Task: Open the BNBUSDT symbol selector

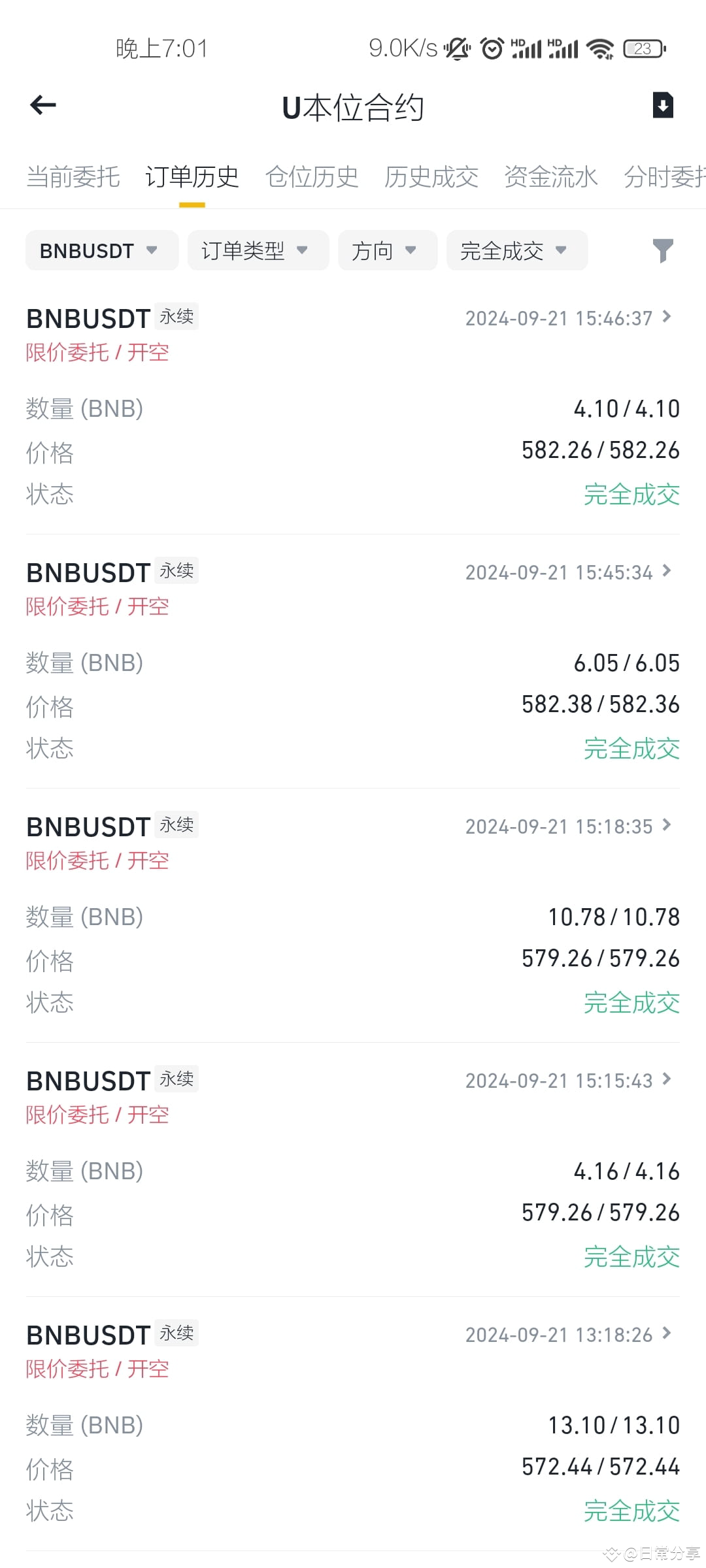Action: point(101,251)
